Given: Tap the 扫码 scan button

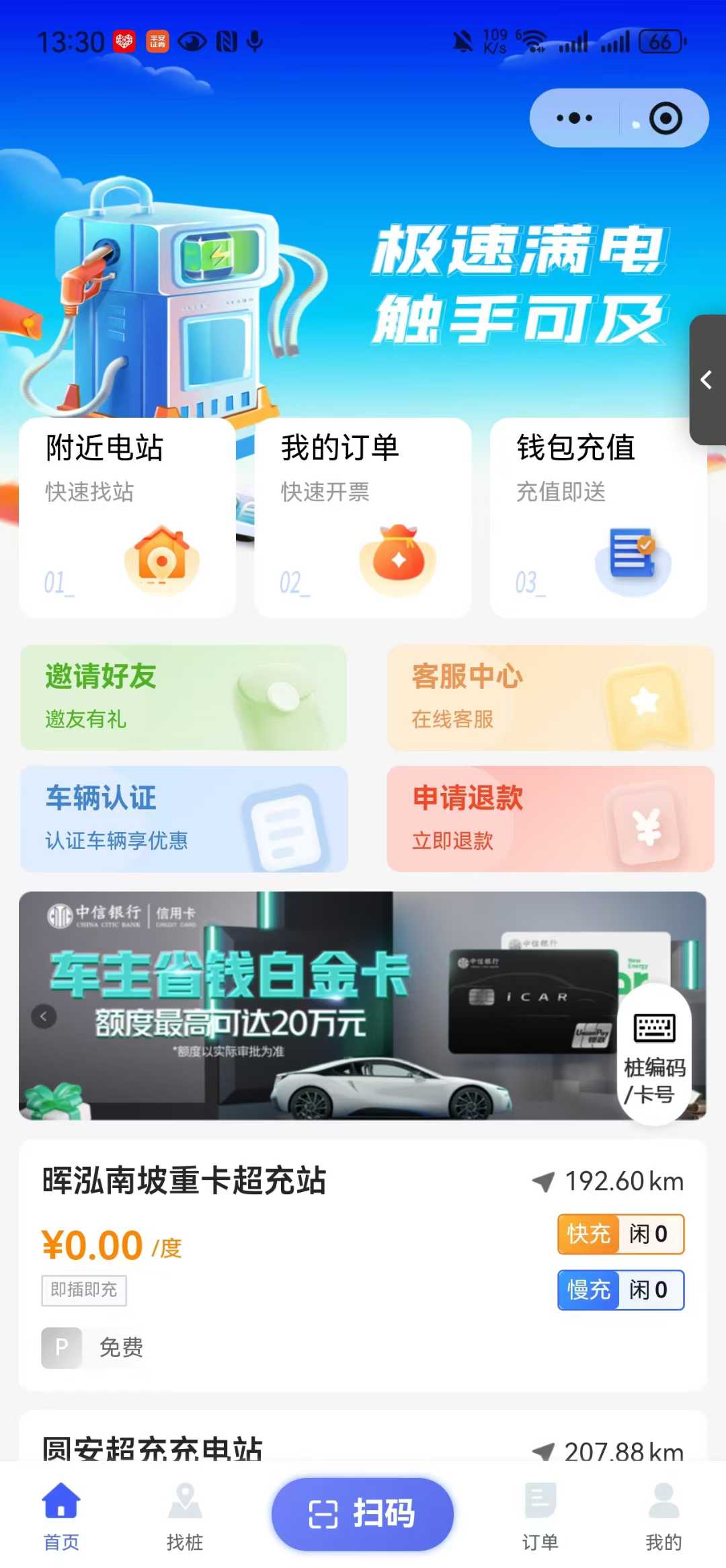Looking at the screenshot, I should (x=362, y=1514).
